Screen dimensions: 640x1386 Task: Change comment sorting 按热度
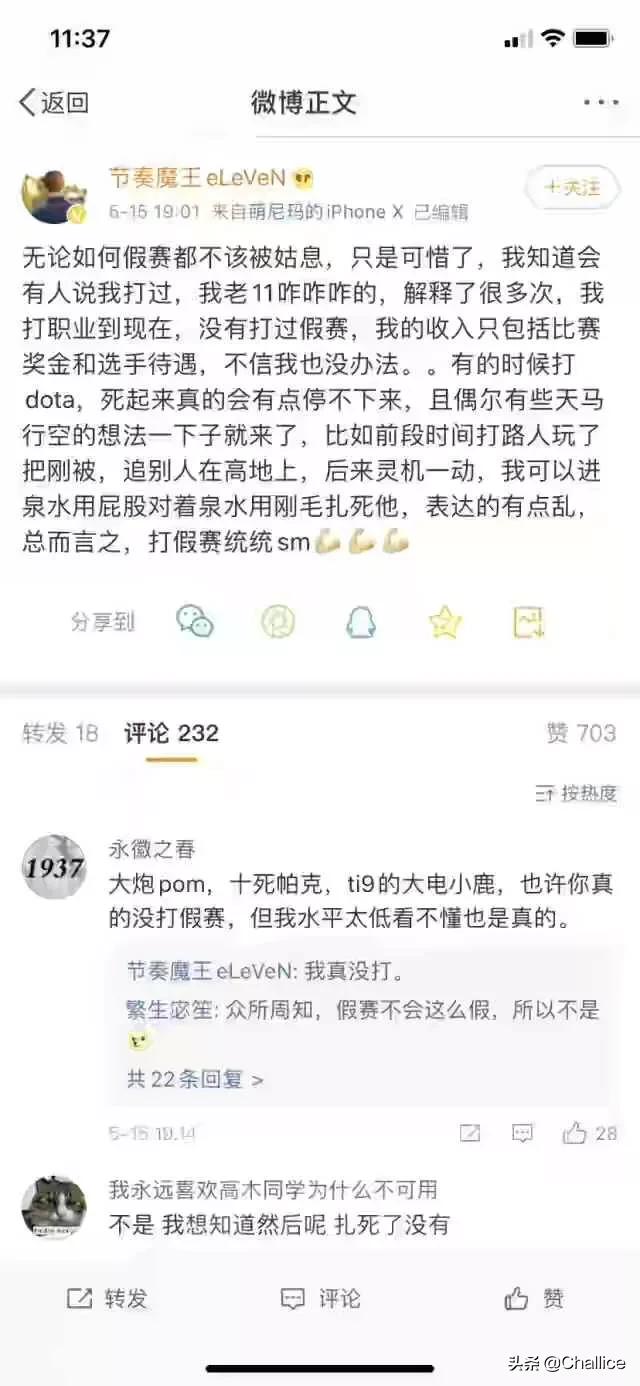pos(577,794)
